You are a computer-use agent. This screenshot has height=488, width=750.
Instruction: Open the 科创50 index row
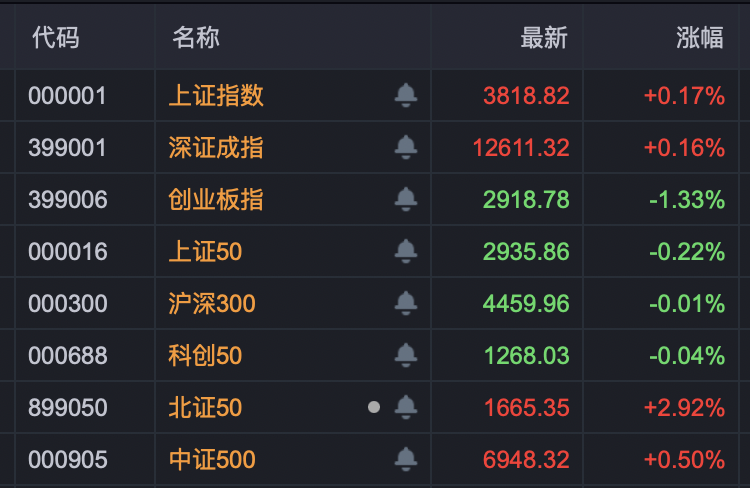tap(205, 355)
